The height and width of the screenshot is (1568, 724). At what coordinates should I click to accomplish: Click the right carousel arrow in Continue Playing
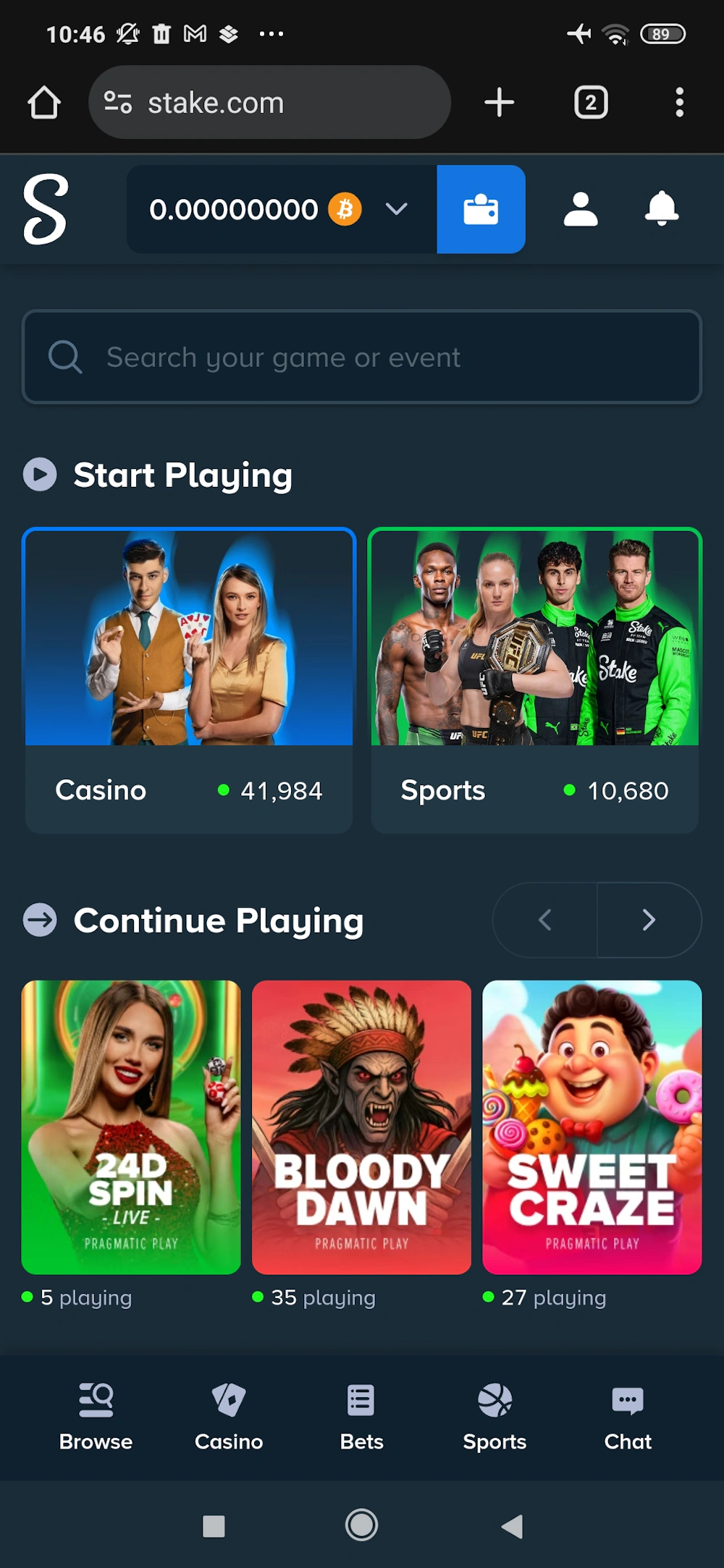pyautogui.click(x=648, y=920)
